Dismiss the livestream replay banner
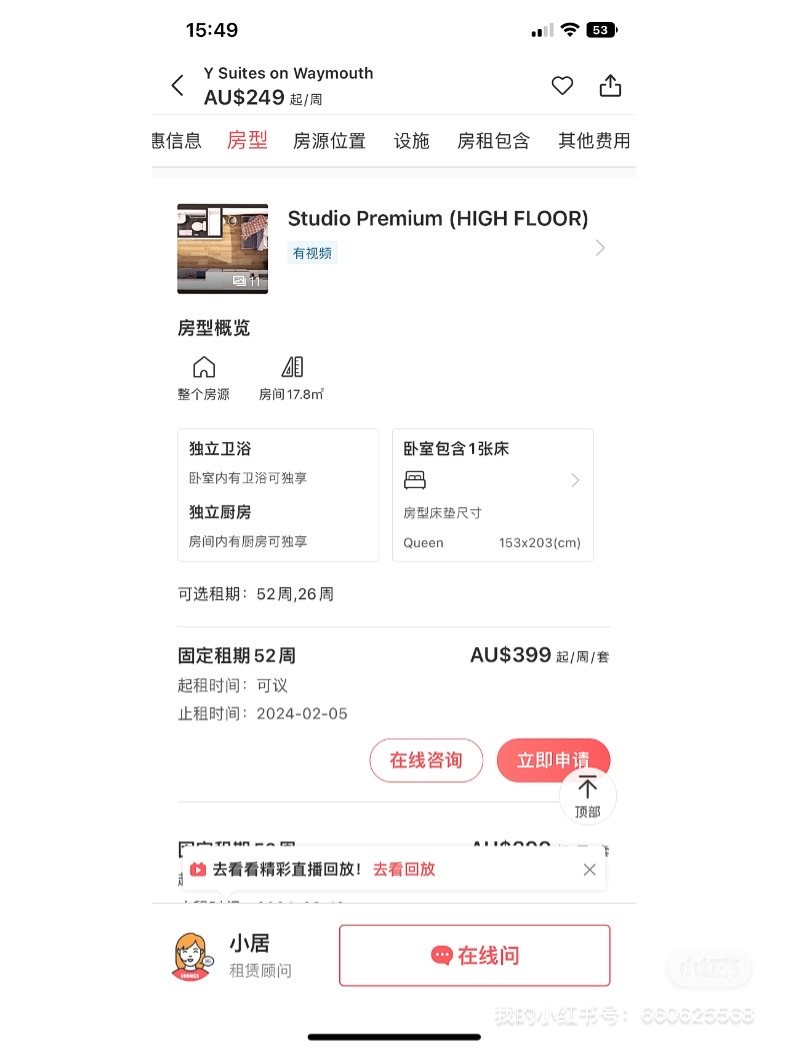 tap(589, 869)
